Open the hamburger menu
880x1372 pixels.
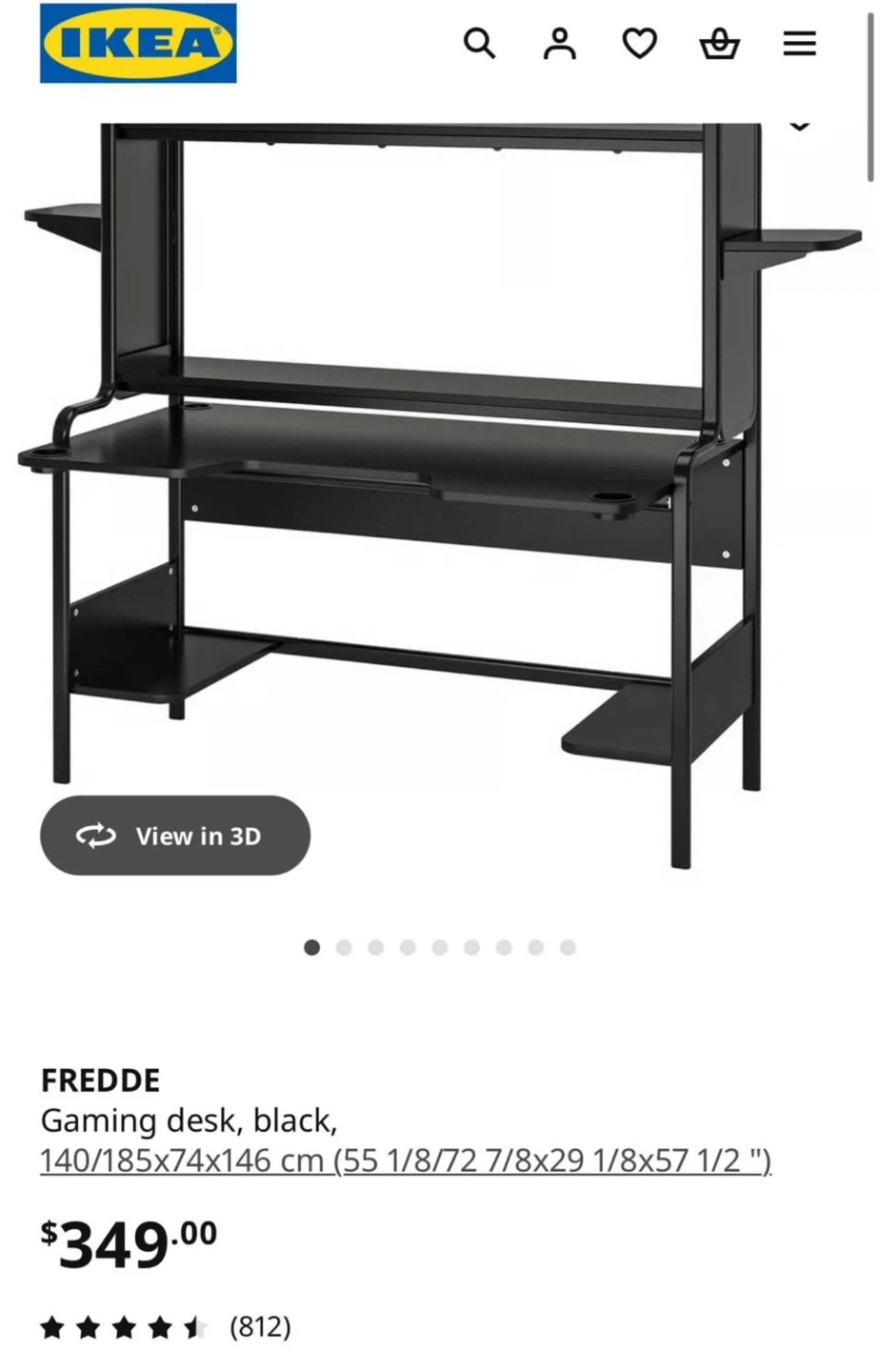pos(799,44)
